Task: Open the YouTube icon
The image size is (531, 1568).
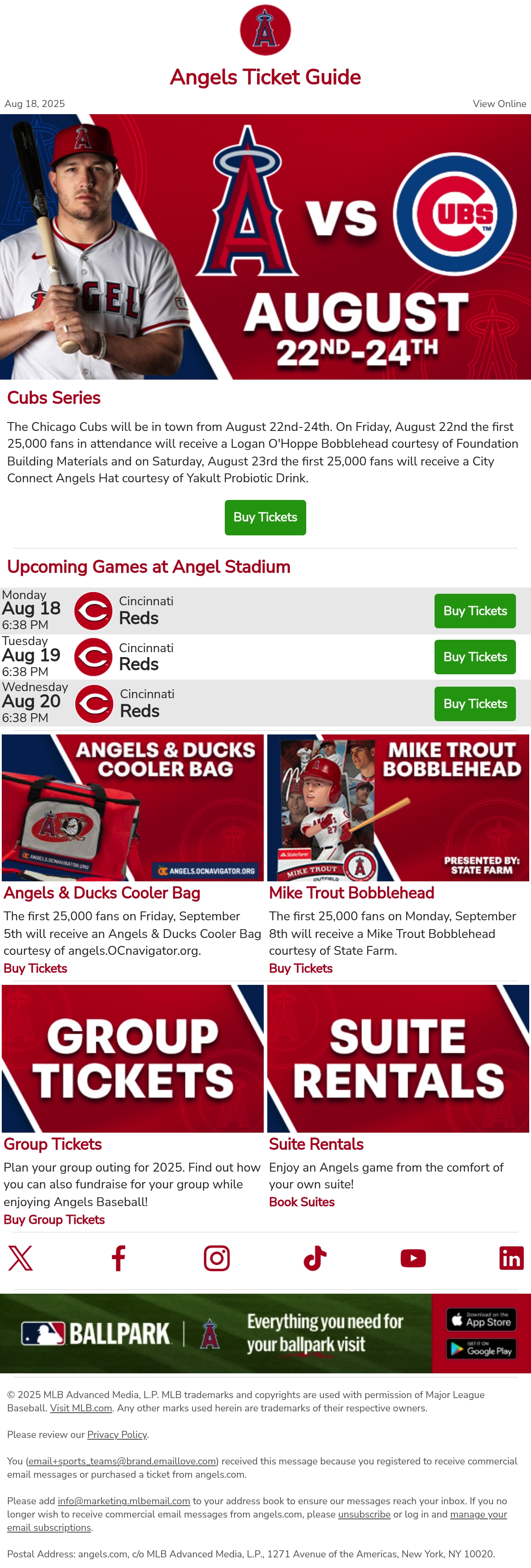Action: (x=413, y=1257)
